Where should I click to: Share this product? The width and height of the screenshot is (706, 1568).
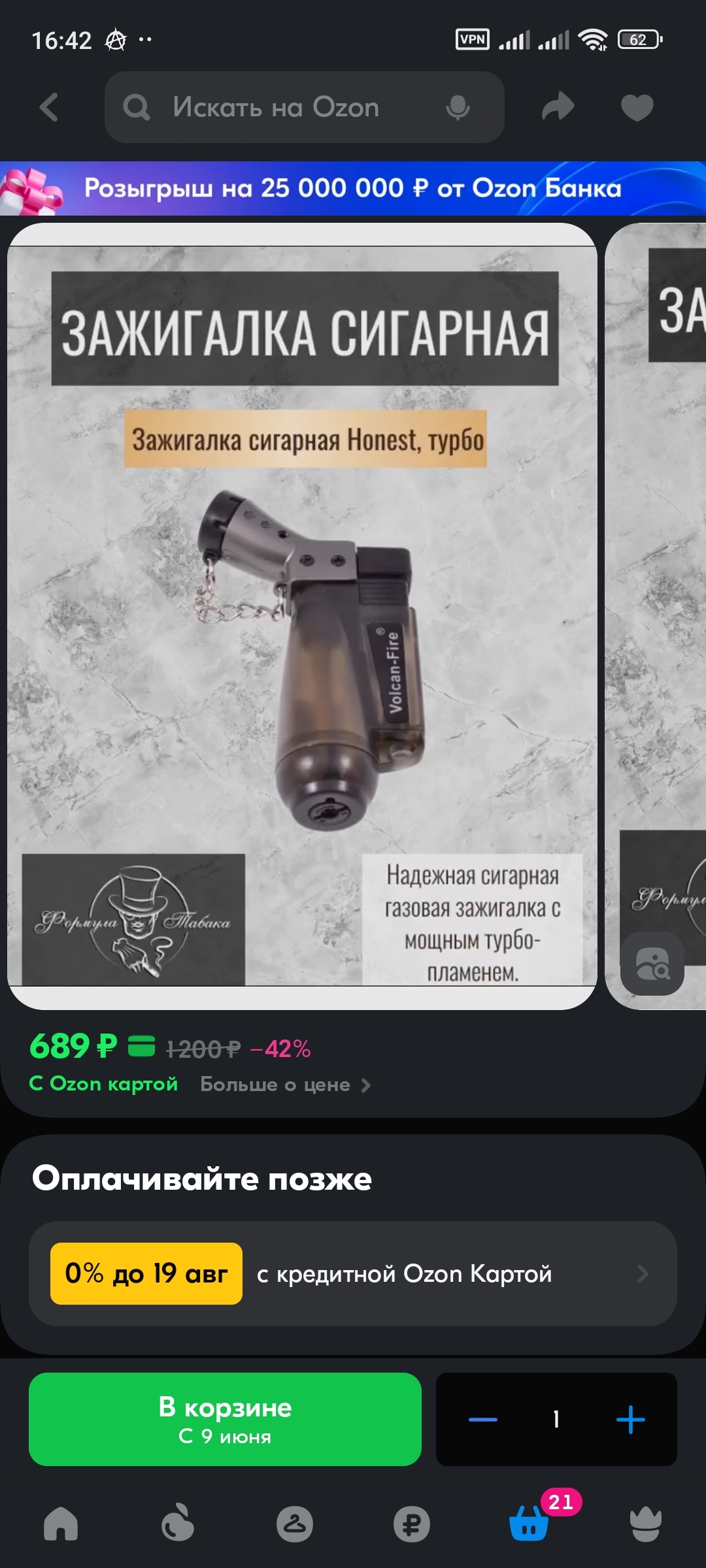tap(558, 107)
